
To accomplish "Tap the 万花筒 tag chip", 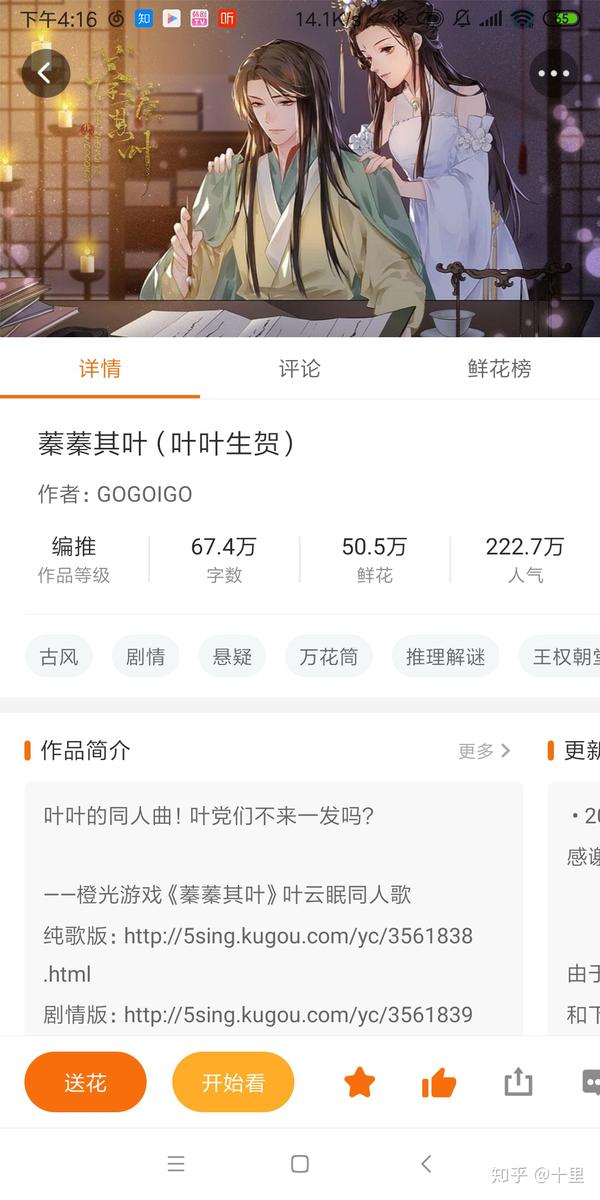I will (329, 657).
